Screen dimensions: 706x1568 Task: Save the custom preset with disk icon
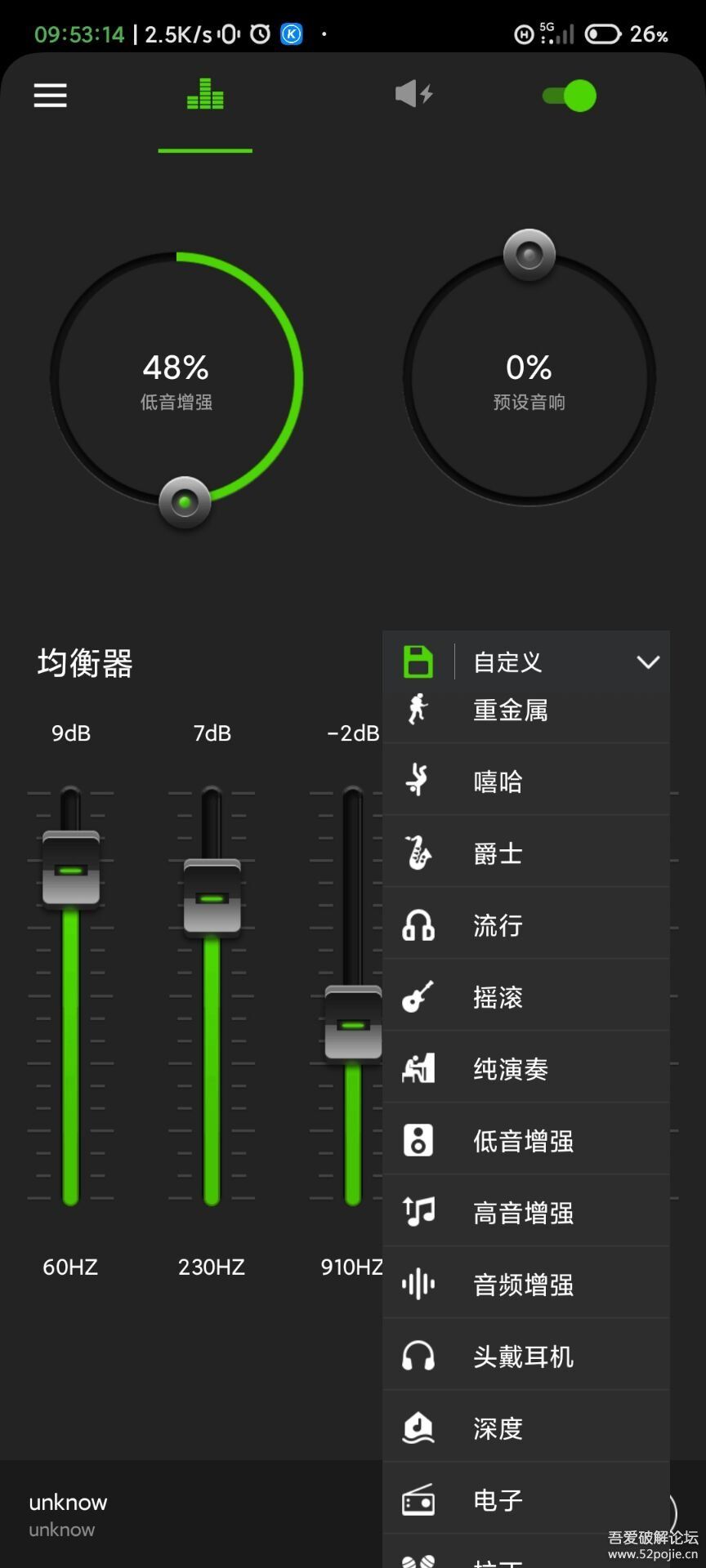(418, 661)
